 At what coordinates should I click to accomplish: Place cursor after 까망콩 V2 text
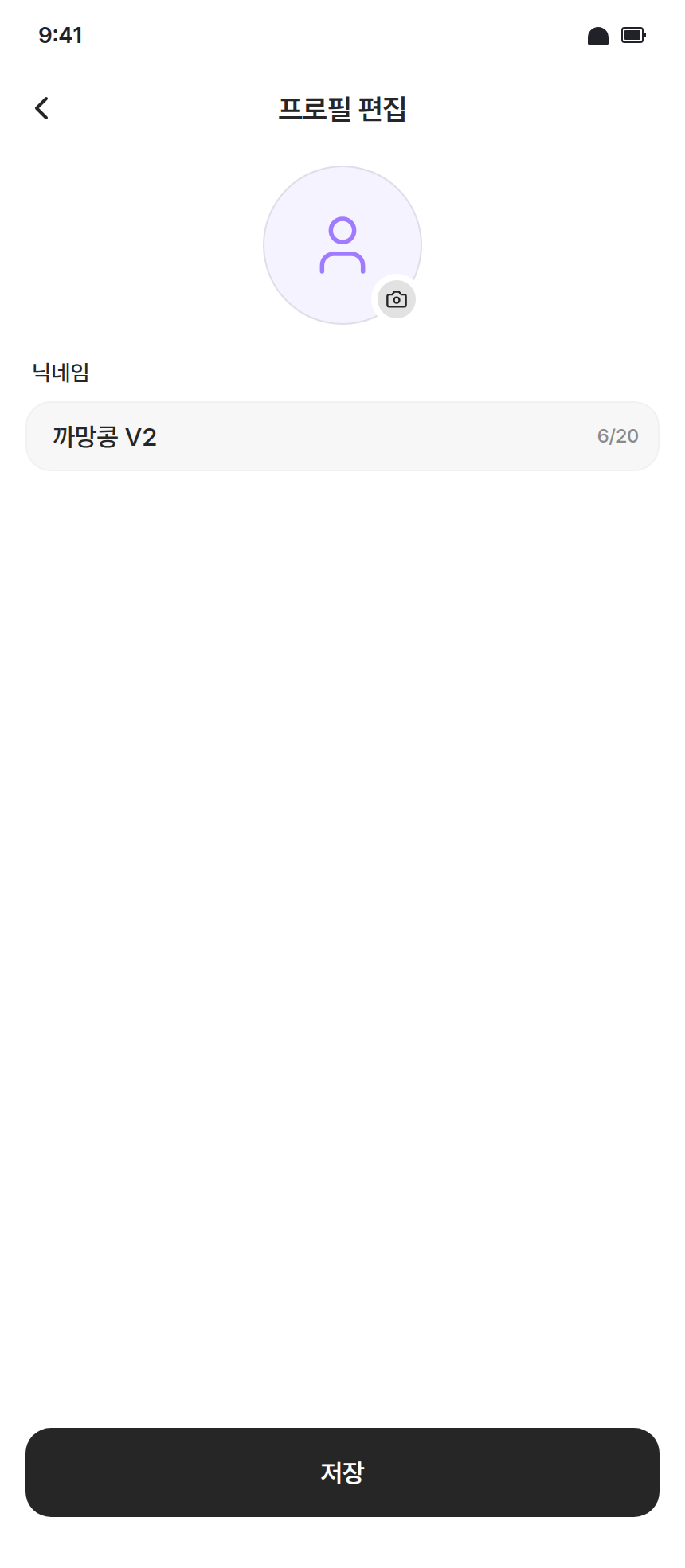[156, 435]
